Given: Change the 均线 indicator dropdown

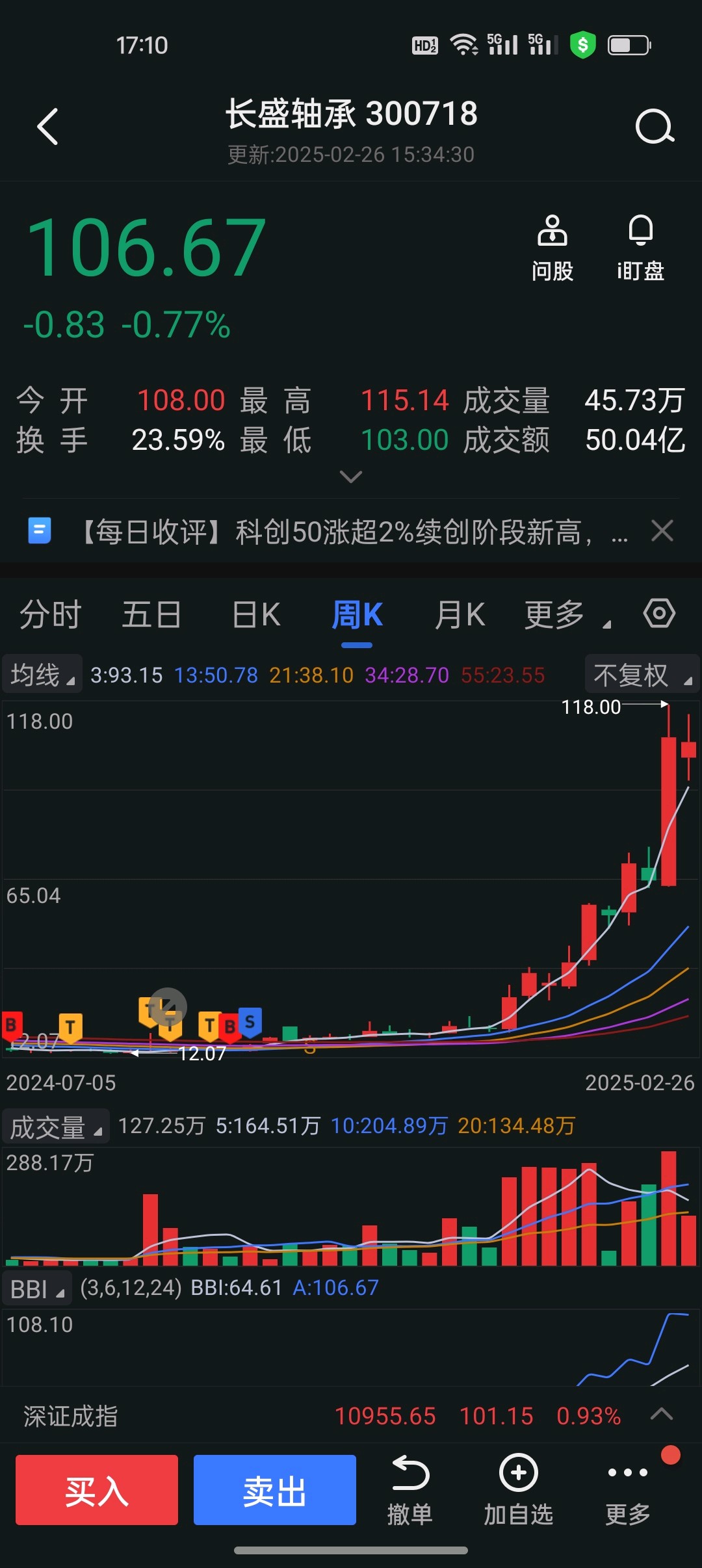Looking at the screenshot, I should pos(42,674).
